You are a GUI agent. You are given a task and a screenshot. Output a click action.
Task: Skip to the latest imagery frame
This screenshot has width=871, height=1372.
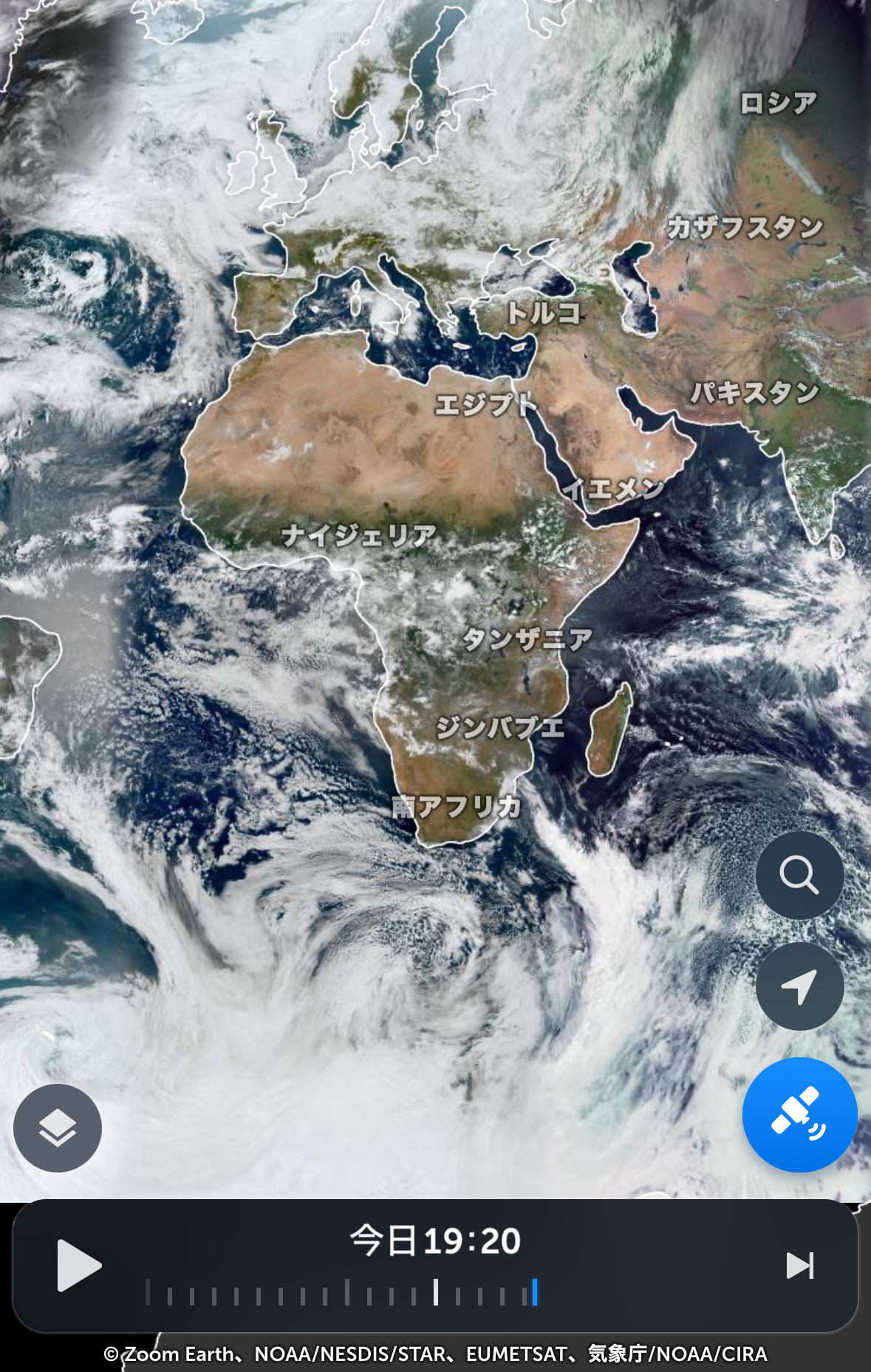799,1266
